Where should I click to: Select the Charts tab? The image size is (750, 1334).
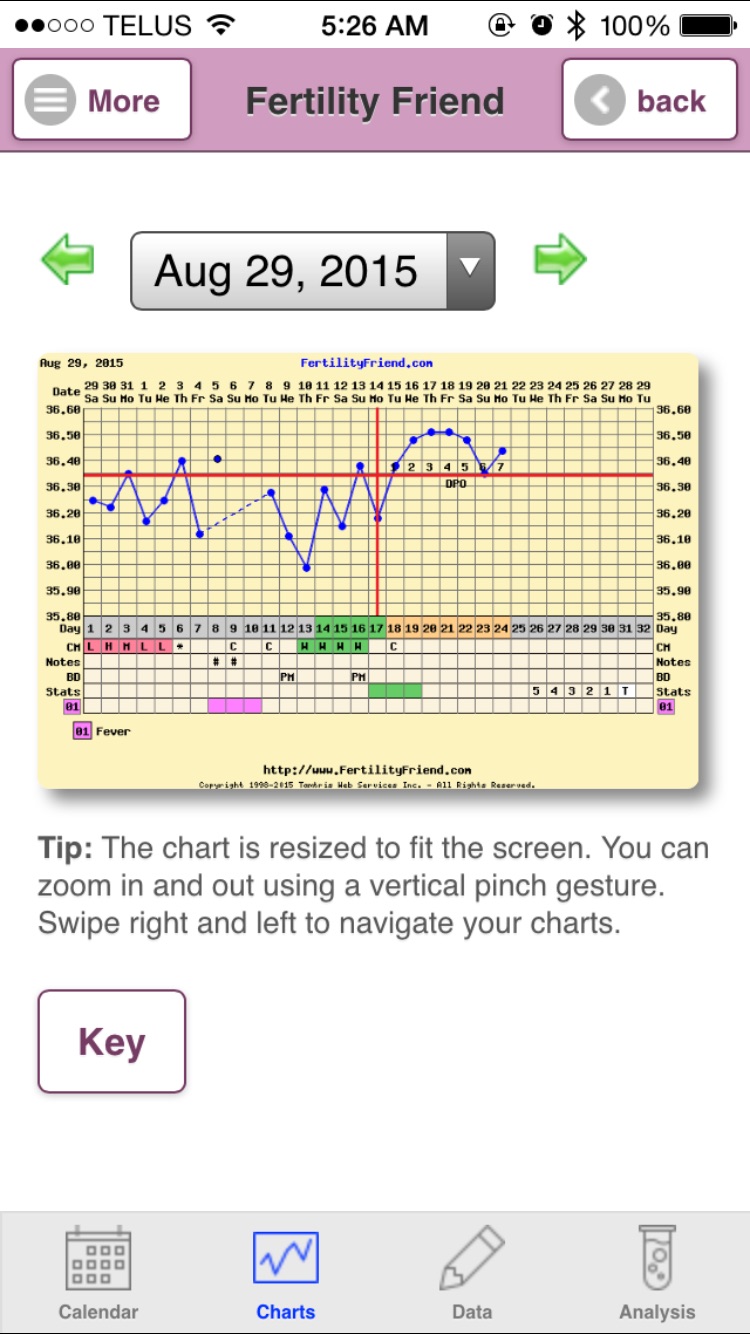286,1273
